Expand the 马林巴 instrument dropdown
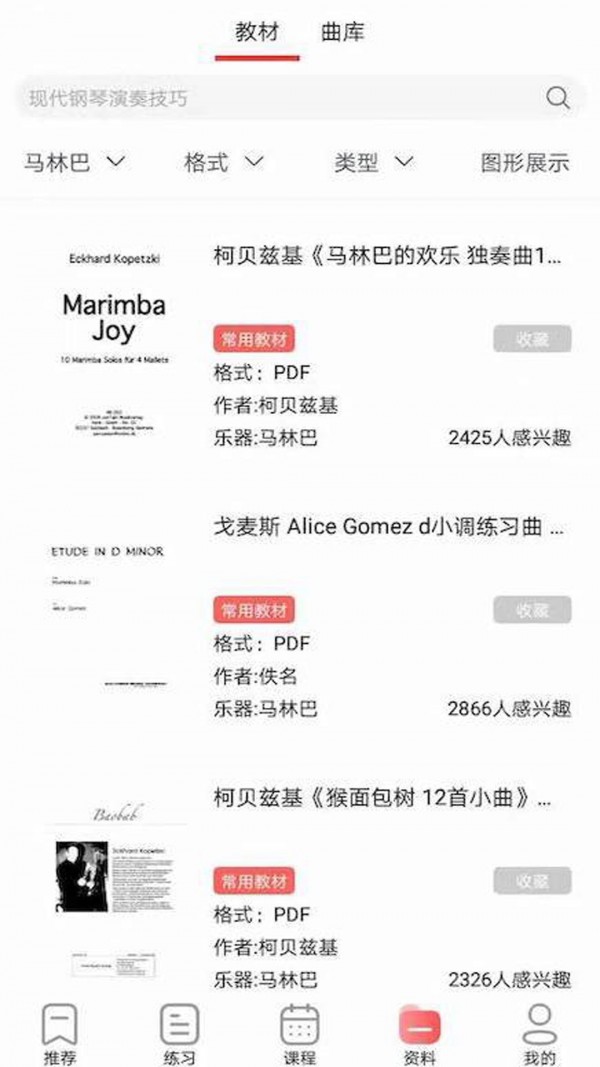 pyautogui.click(x=75, y=162)
